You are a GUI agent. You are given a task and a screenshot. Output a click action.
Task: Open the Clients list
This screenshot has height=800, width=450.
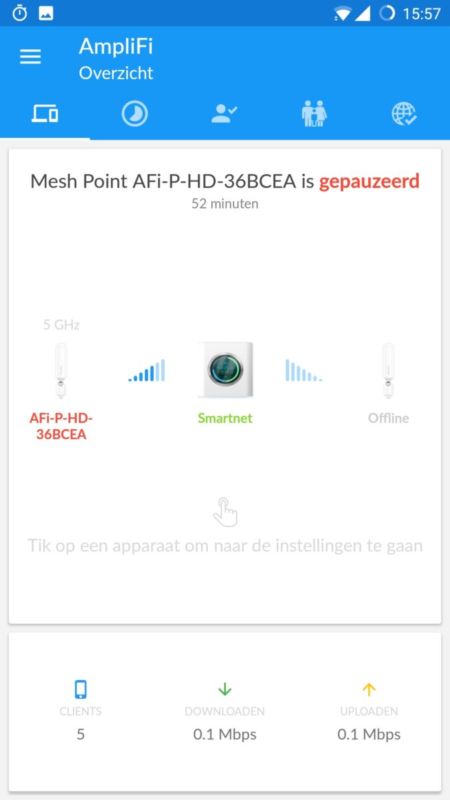[81, 711]
